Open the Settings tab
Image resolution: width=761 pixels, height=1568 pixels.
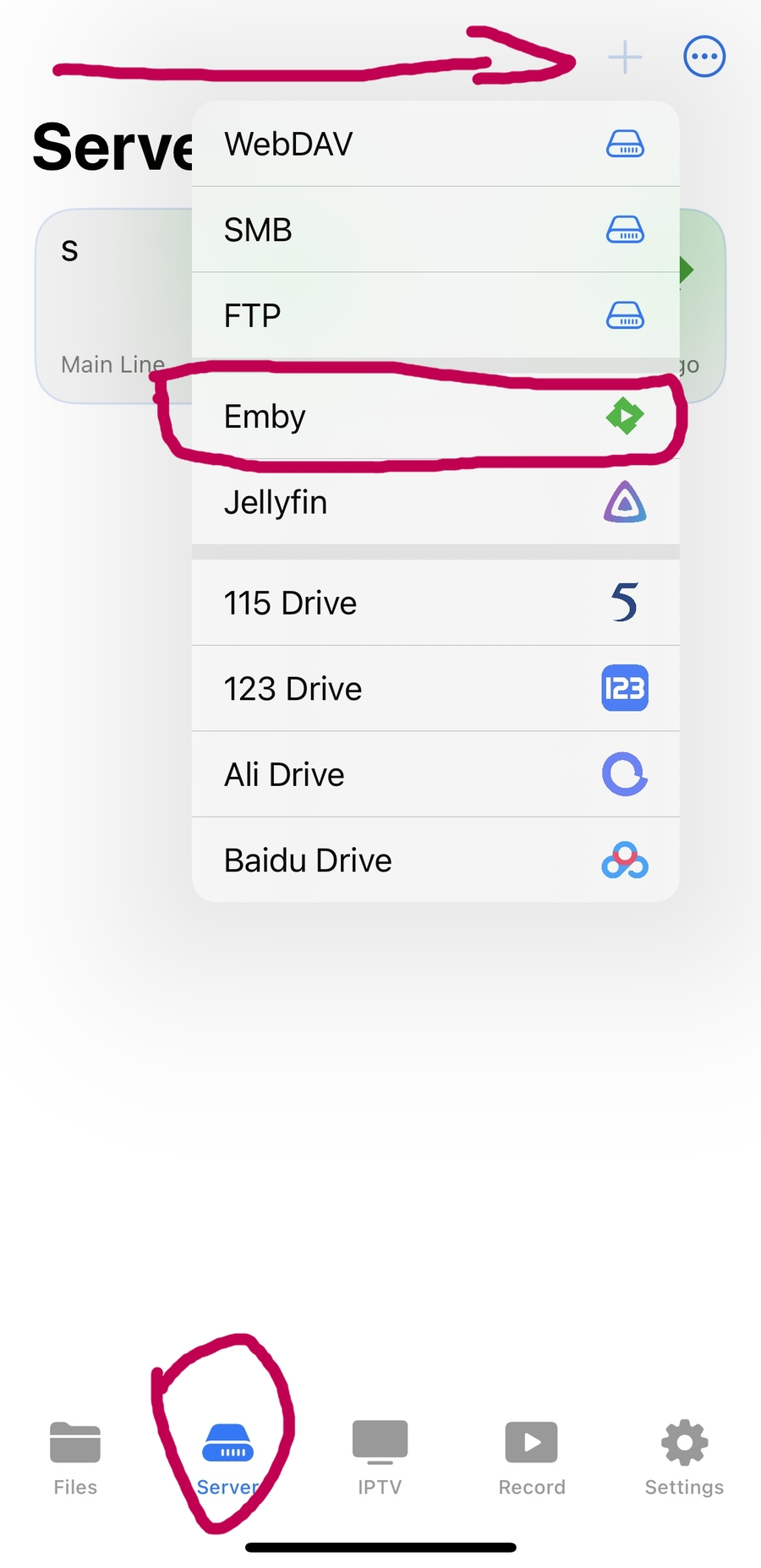point(684,1457)
